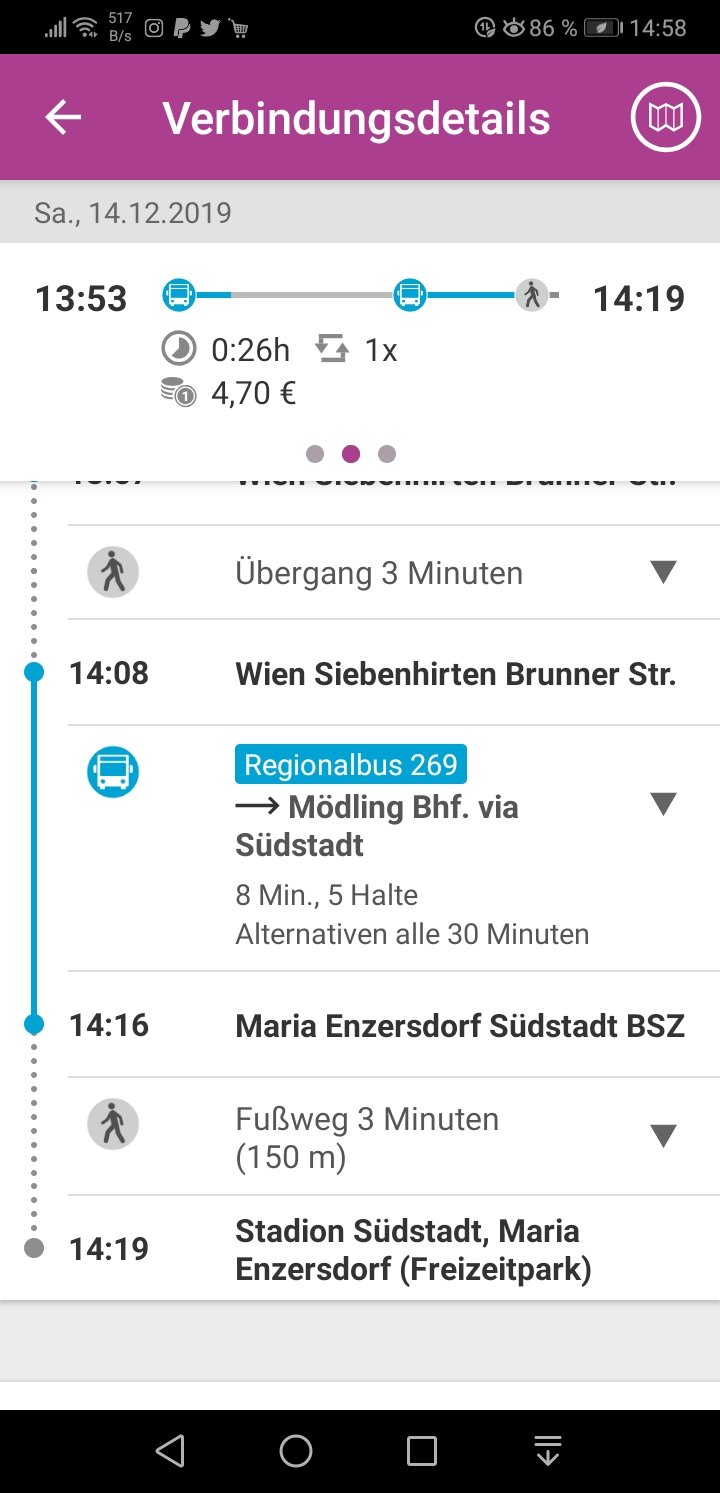
Task: Expand the Übergang 3 Minuten details
Action: click(x=663, y=572)
